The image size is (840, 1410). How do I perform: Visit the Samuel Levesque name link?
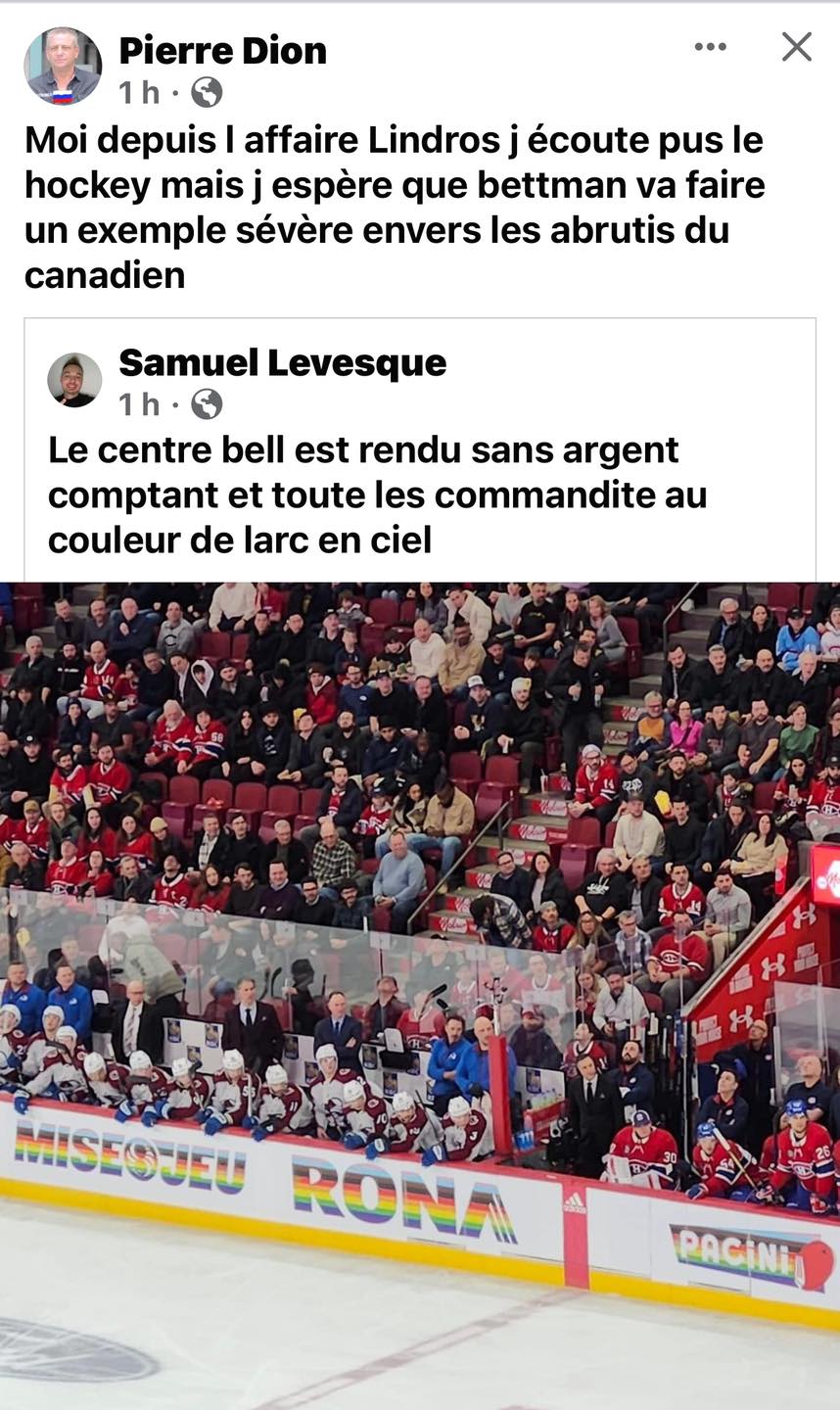[x=282, y=363]
